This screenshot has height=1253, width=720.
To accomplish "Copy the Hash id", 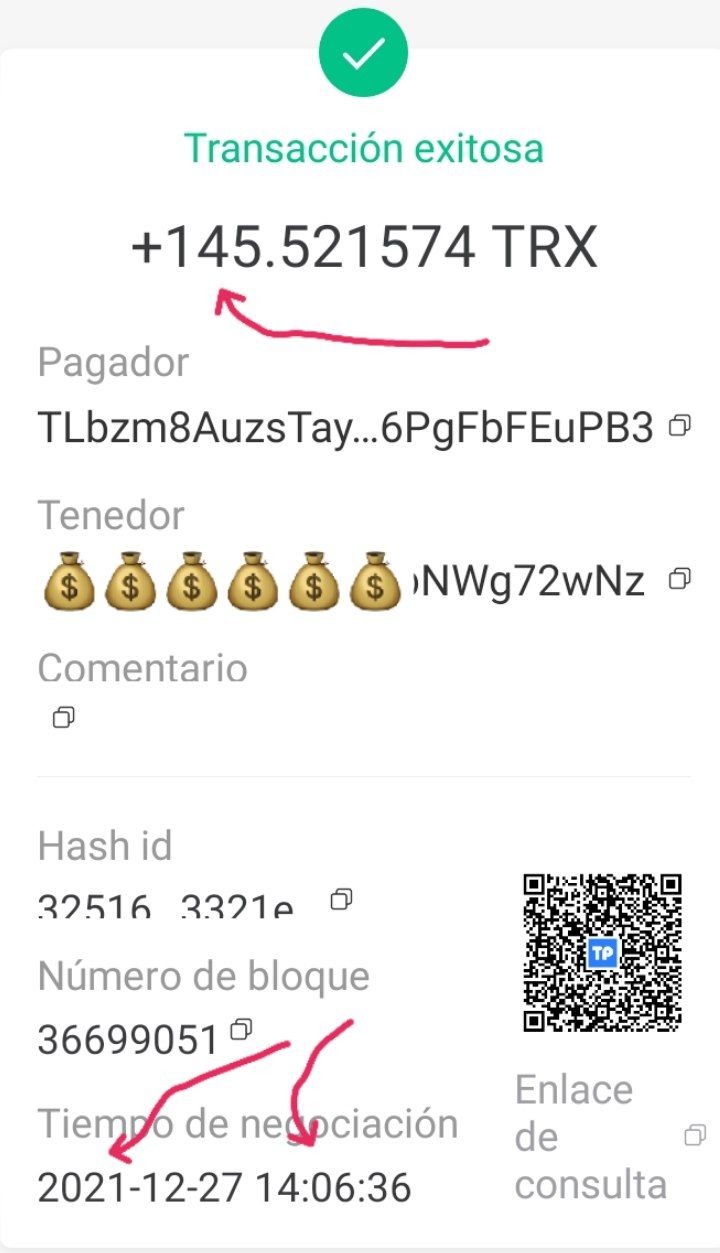I will 342,899.
